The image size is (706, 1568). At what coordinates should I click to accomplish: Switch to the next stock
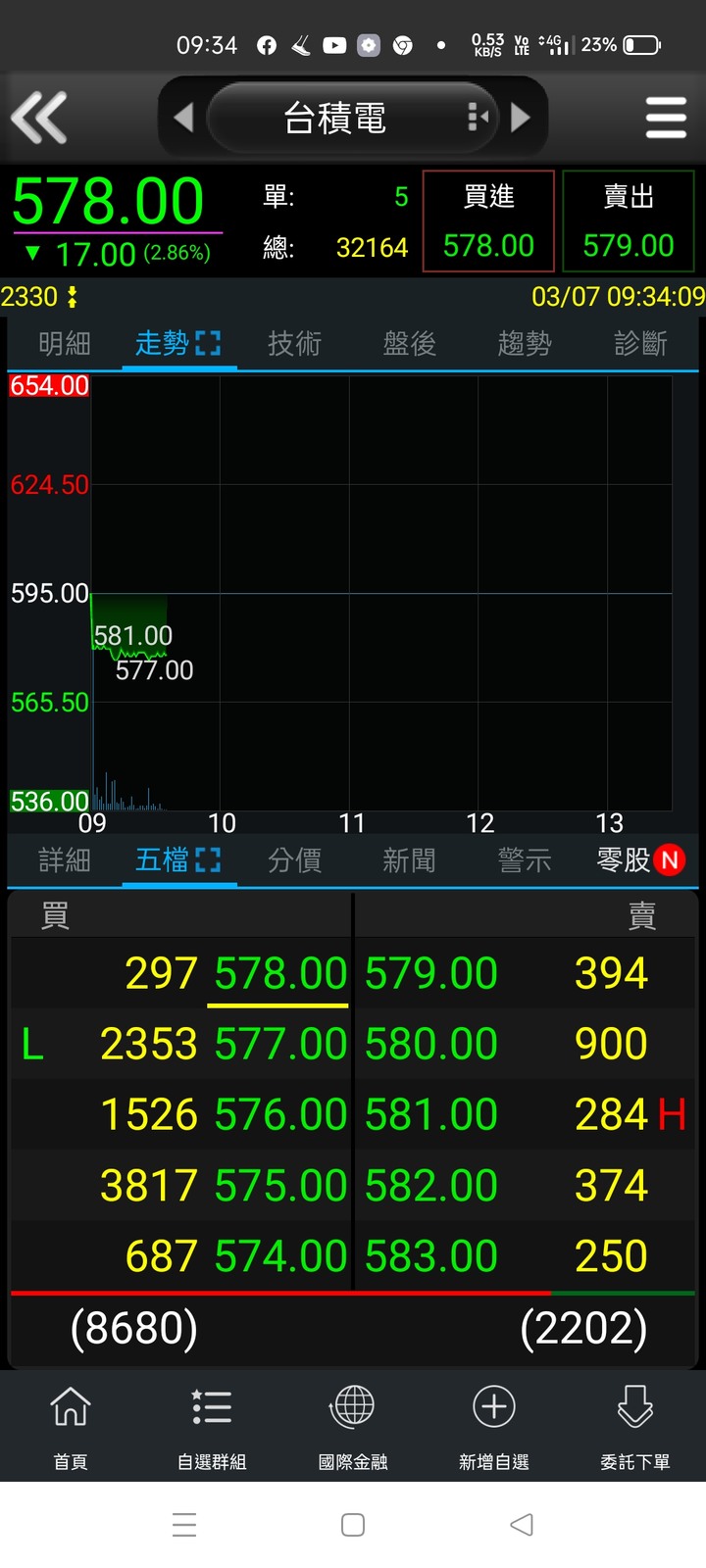pos(521,118)
